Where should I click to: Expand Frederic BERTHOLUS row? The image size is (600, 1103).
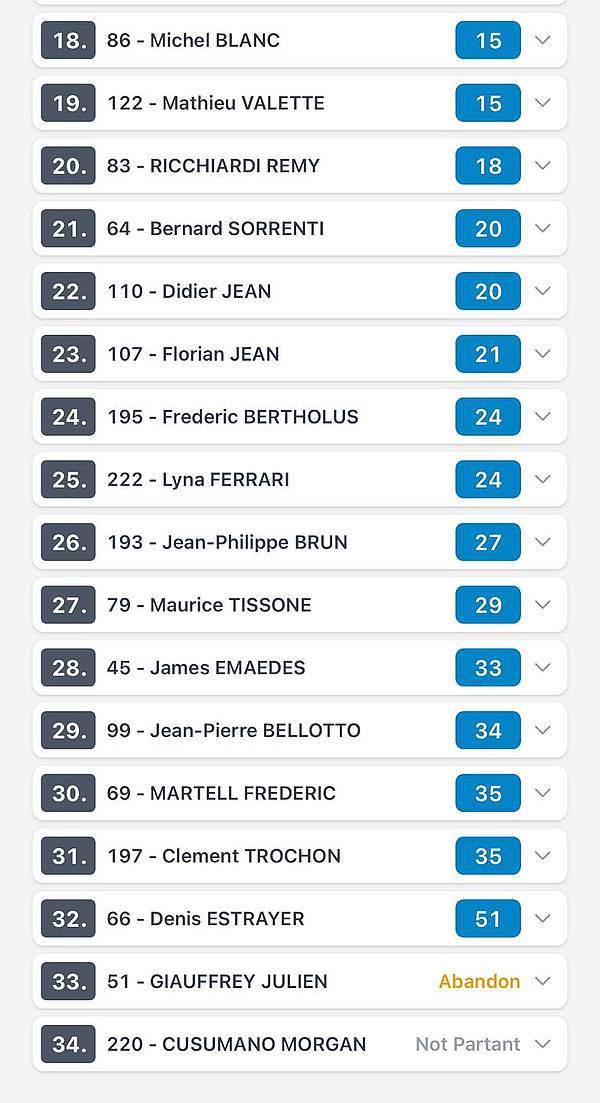[542, 416]
